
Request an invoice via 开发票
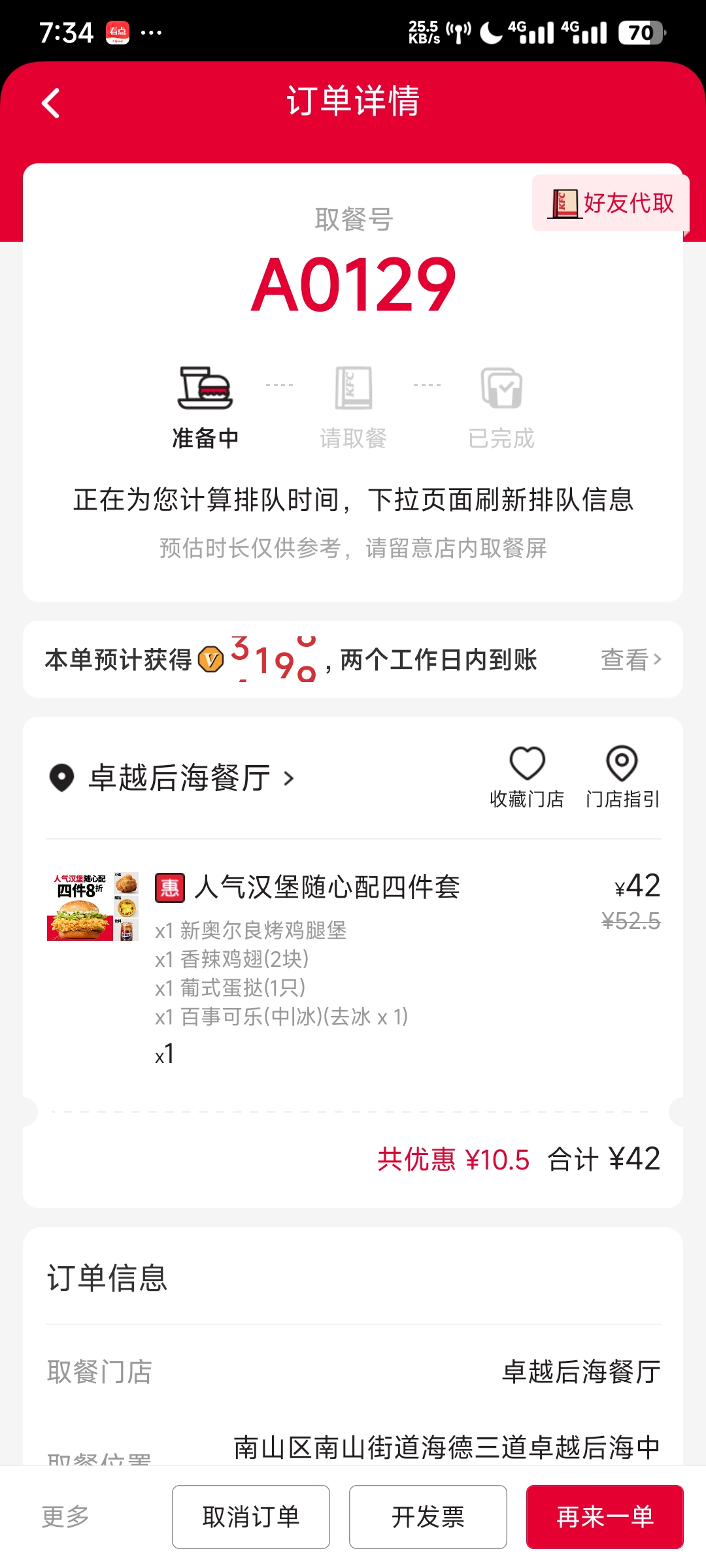click(428, 1516)
